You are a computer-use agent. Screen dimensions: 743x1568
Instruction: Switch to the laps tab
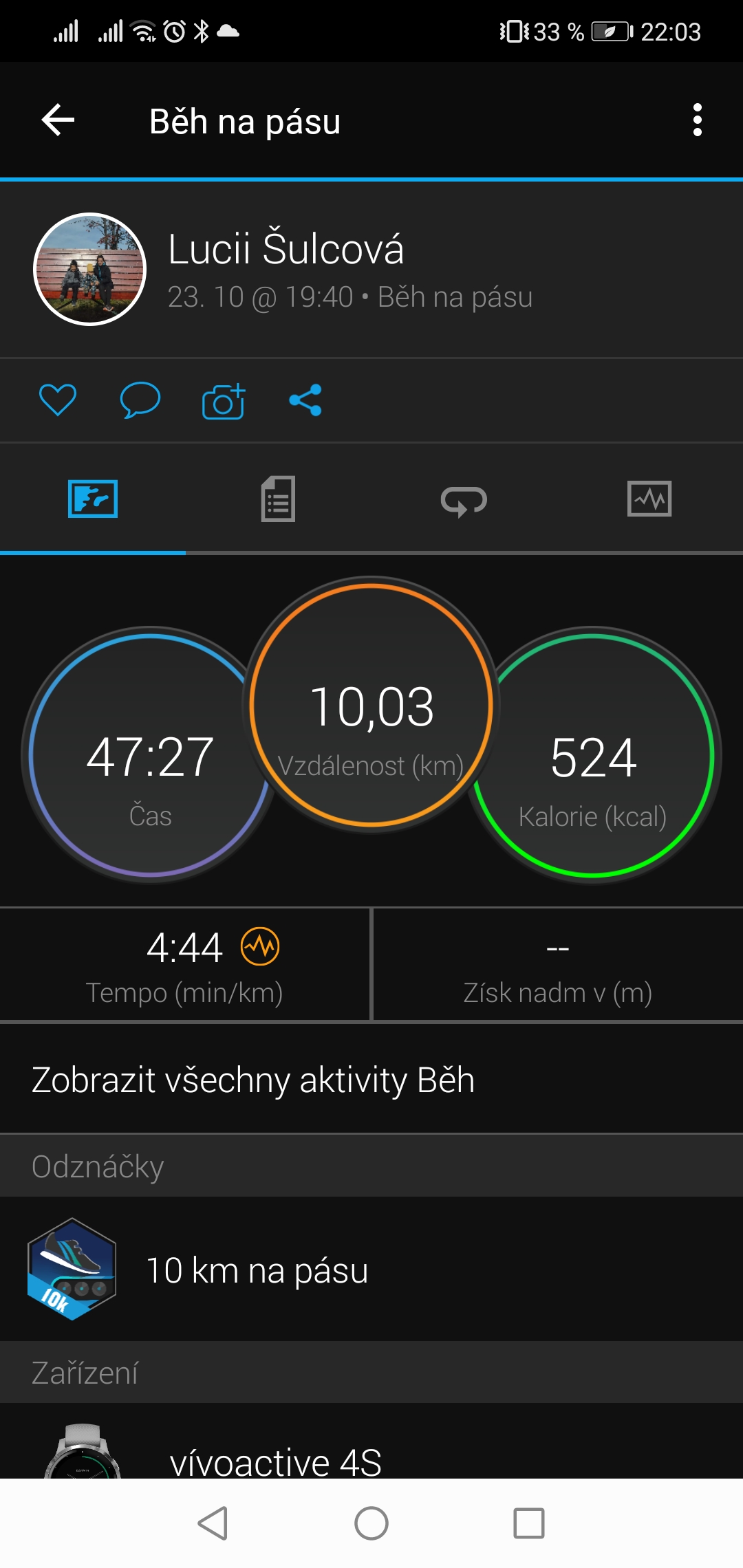point(464,500)
